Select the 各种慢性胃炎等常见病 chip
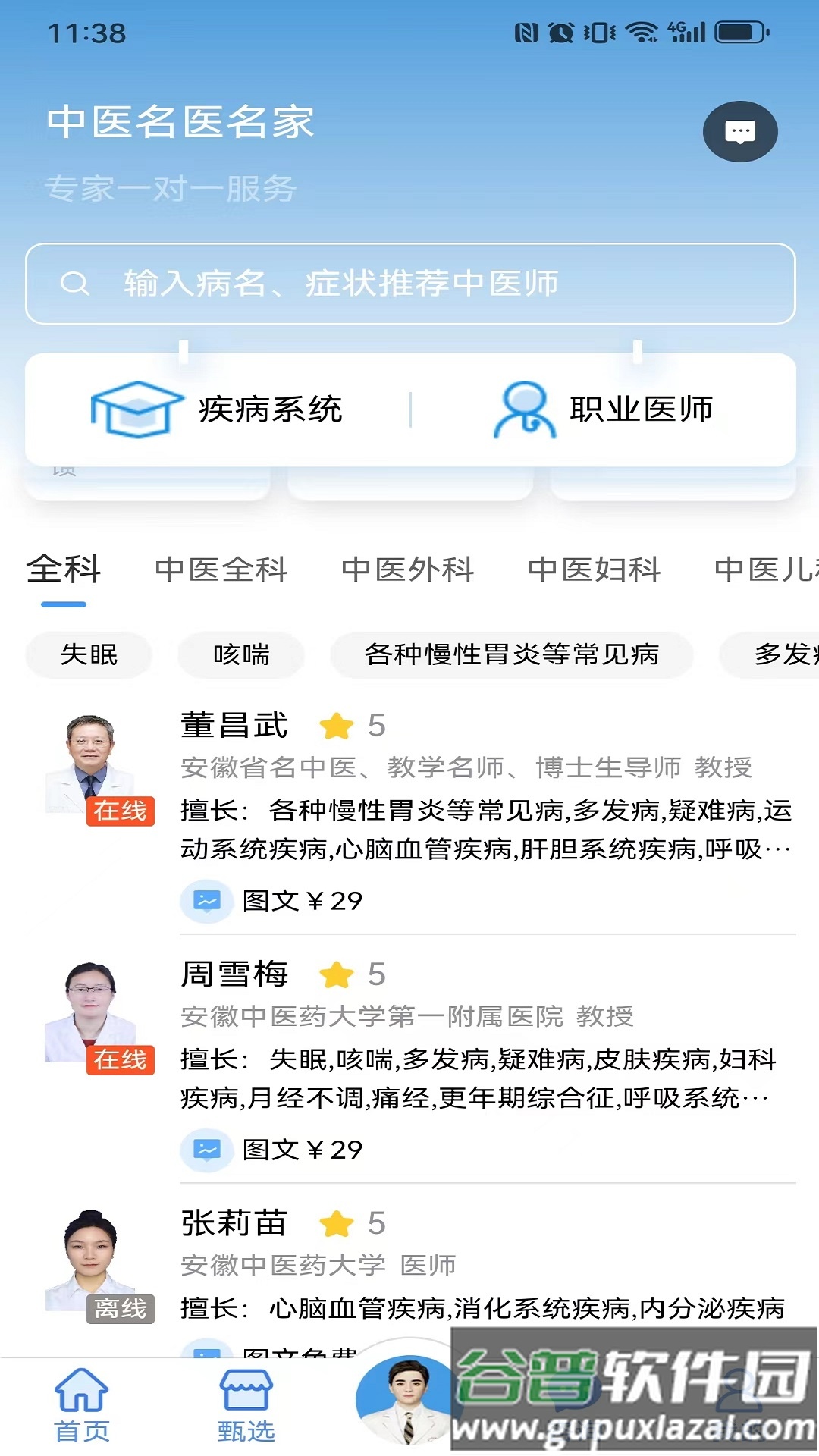Screen dimensions: 819x1456 (x=512, y=654)
